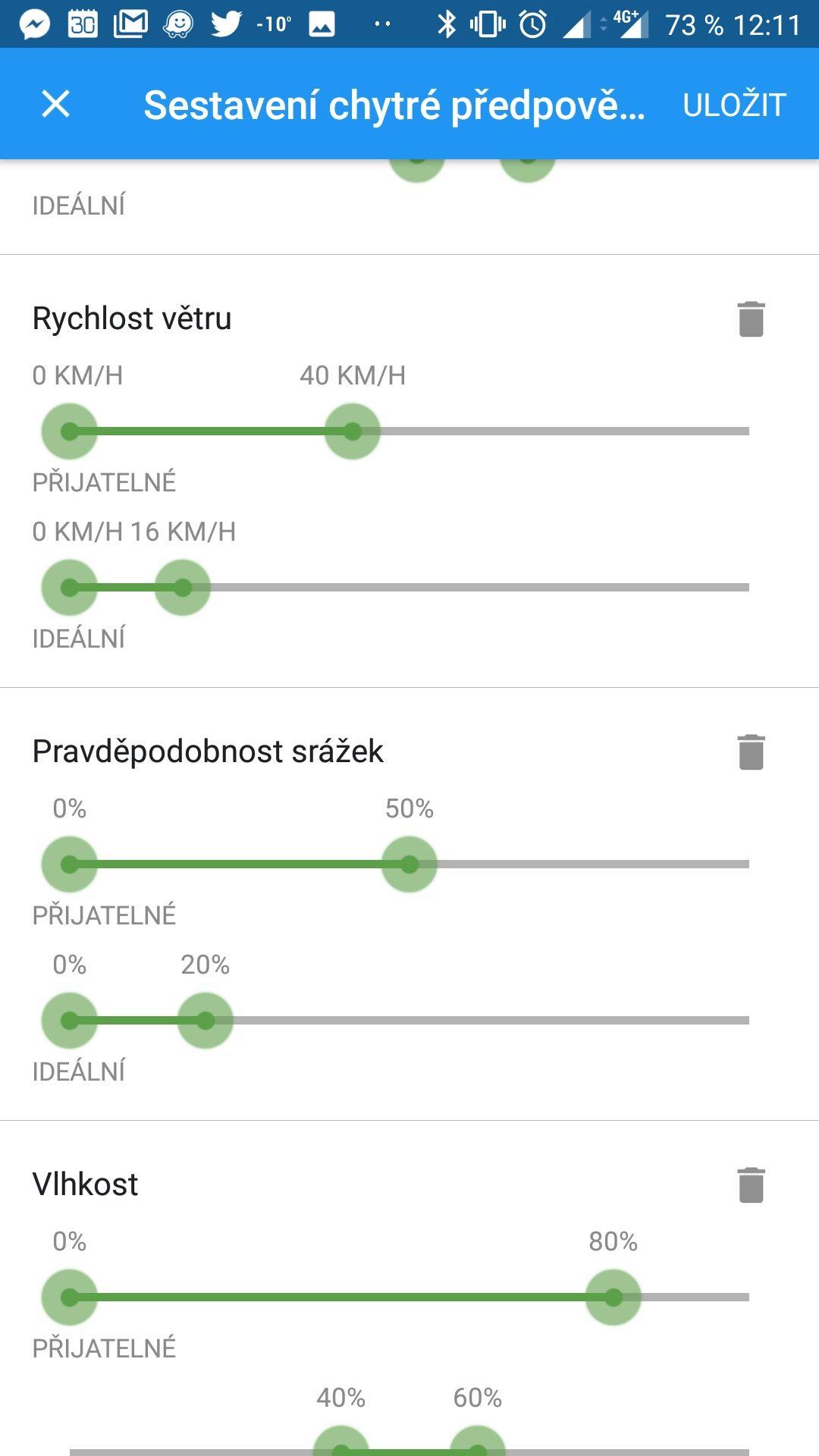The width and height of the screenshot is (819, 1456).
Task: Tap the 50% precipitation acceptable handle
Action: pyautogui.click(x=409, y=864)
